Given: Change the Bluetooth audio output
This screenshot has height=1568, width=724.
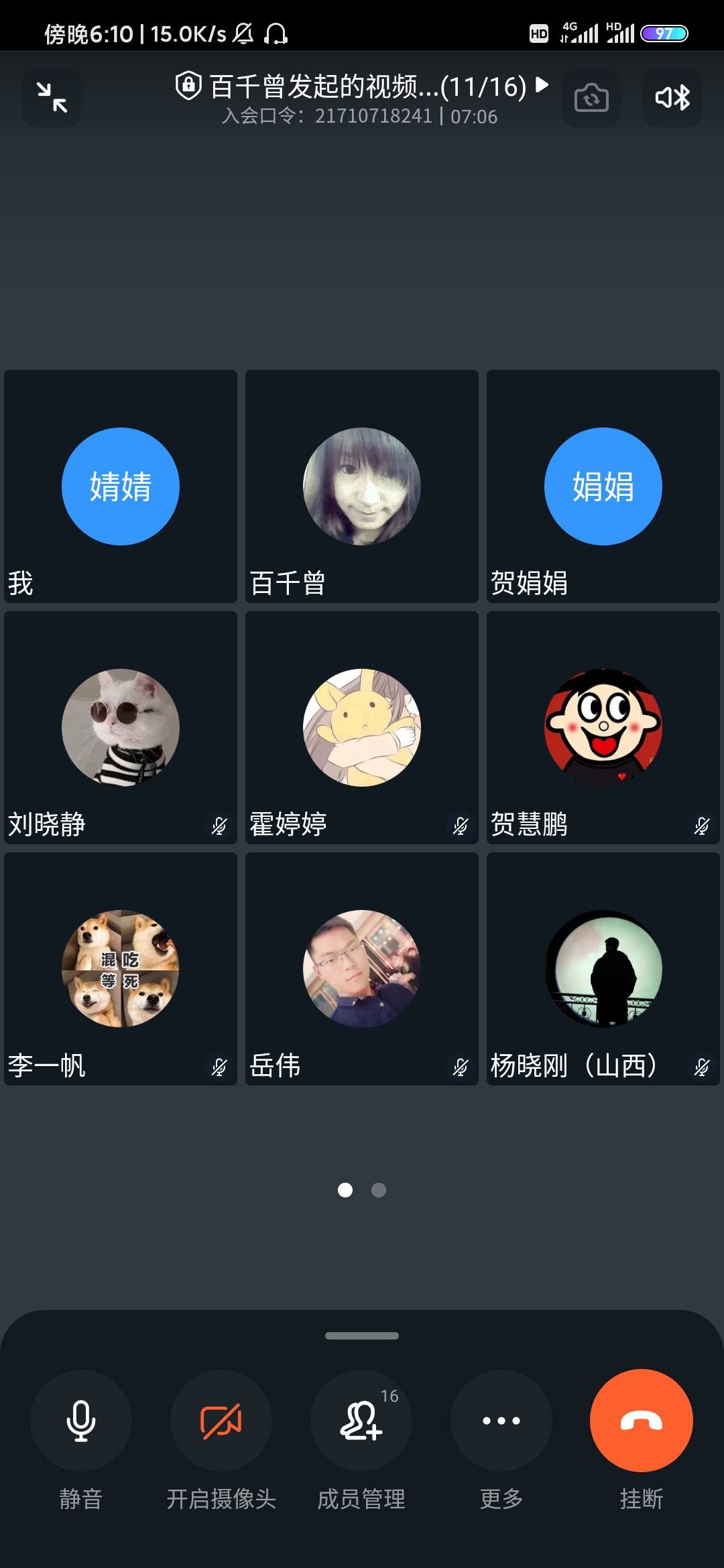Looking at the screenshot, I should tap(672, 98).
